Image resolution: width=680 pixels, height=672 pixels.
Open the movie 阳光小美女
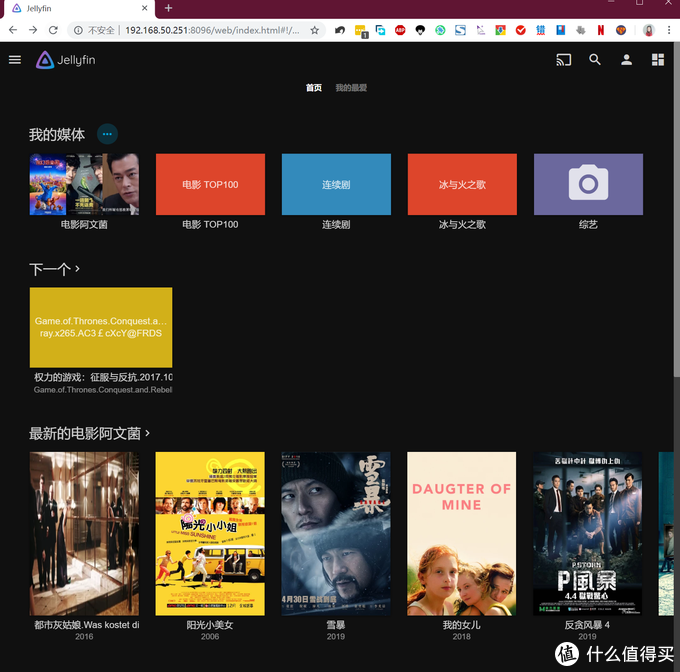[x=210, y=533]
